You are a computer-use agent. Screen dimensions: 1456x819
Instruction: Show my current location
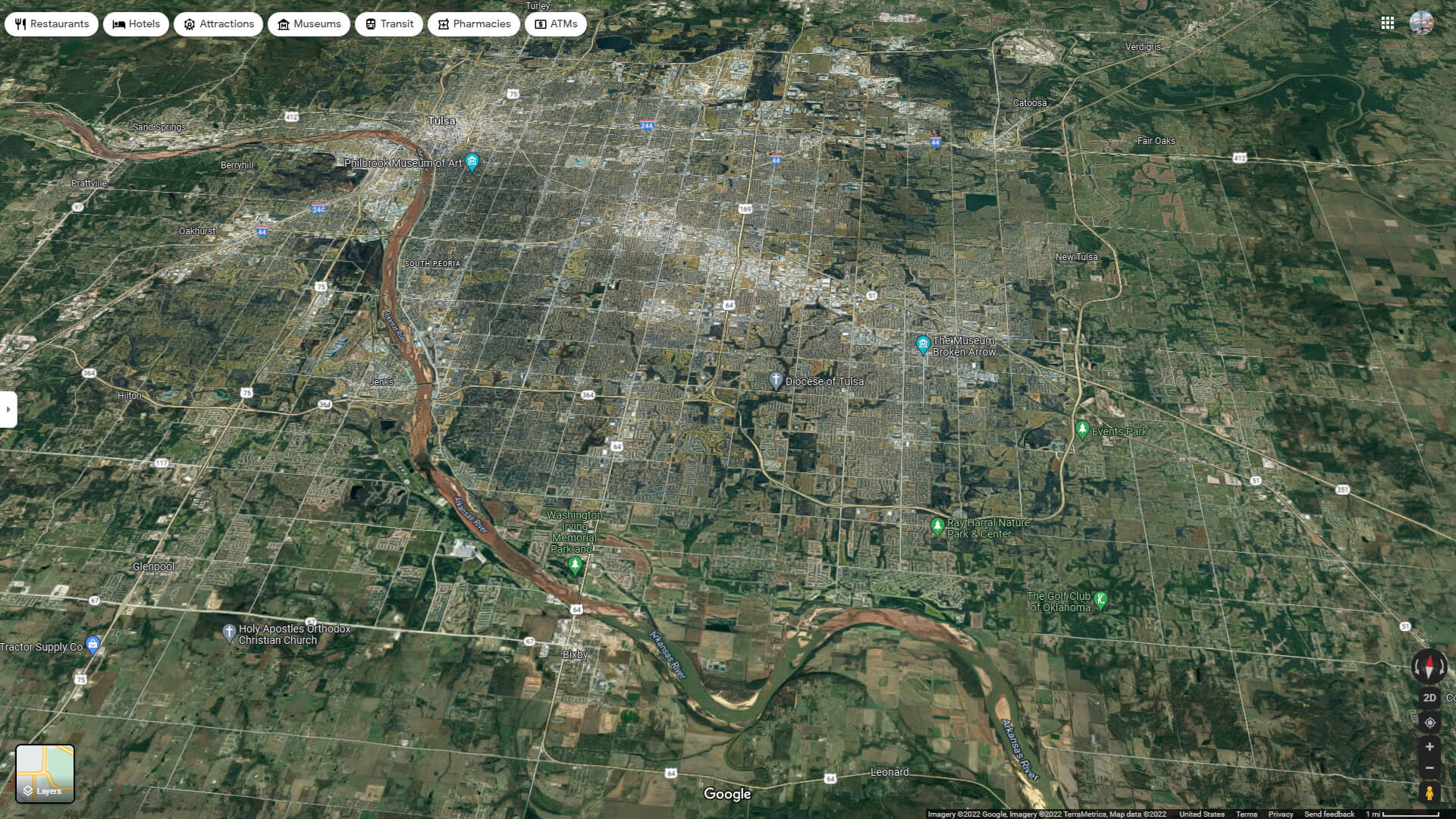pos(1429,723)
